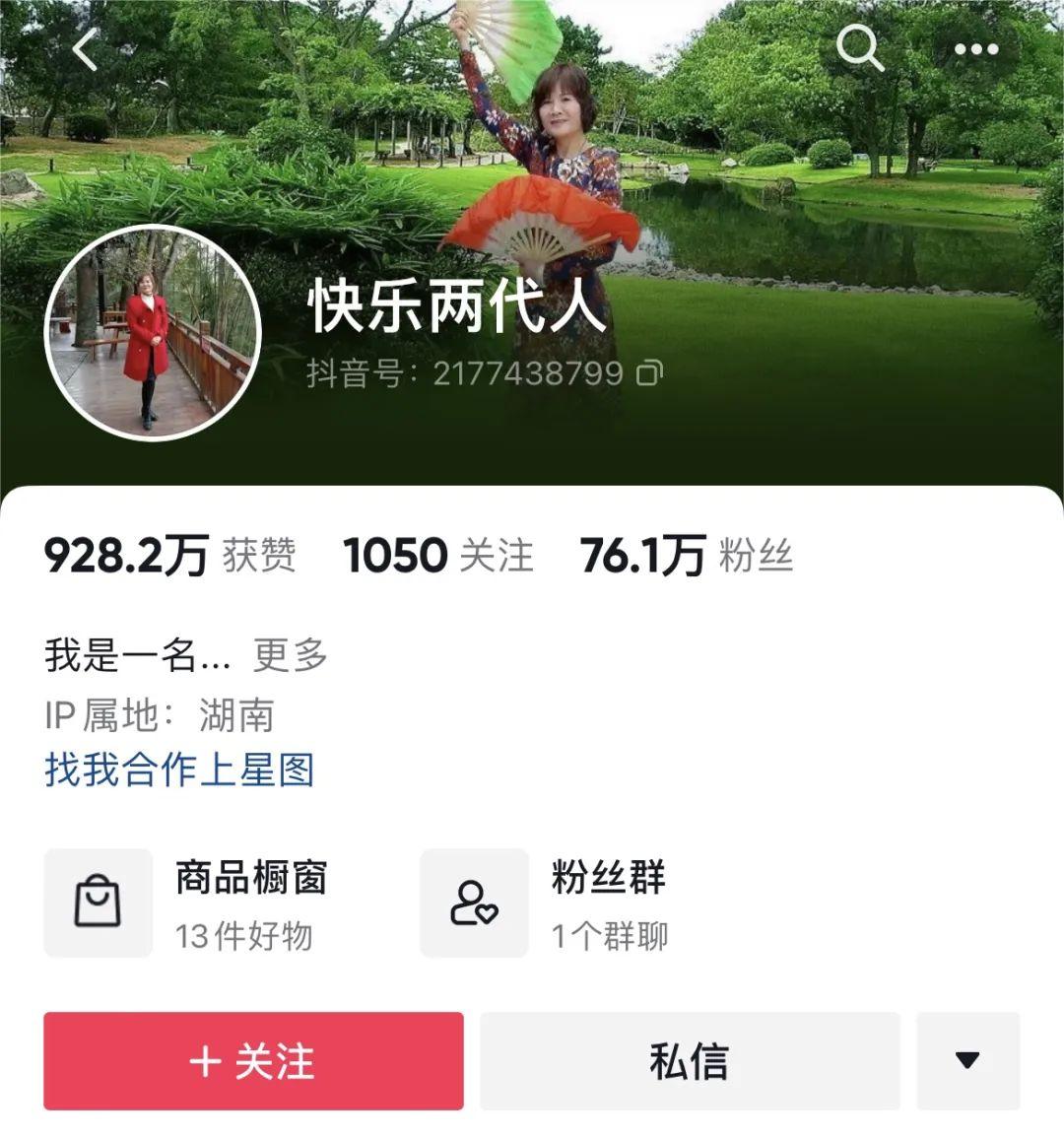Open the search icon
This screenshot has width=1064, height=1139.
tap(861, 48)
